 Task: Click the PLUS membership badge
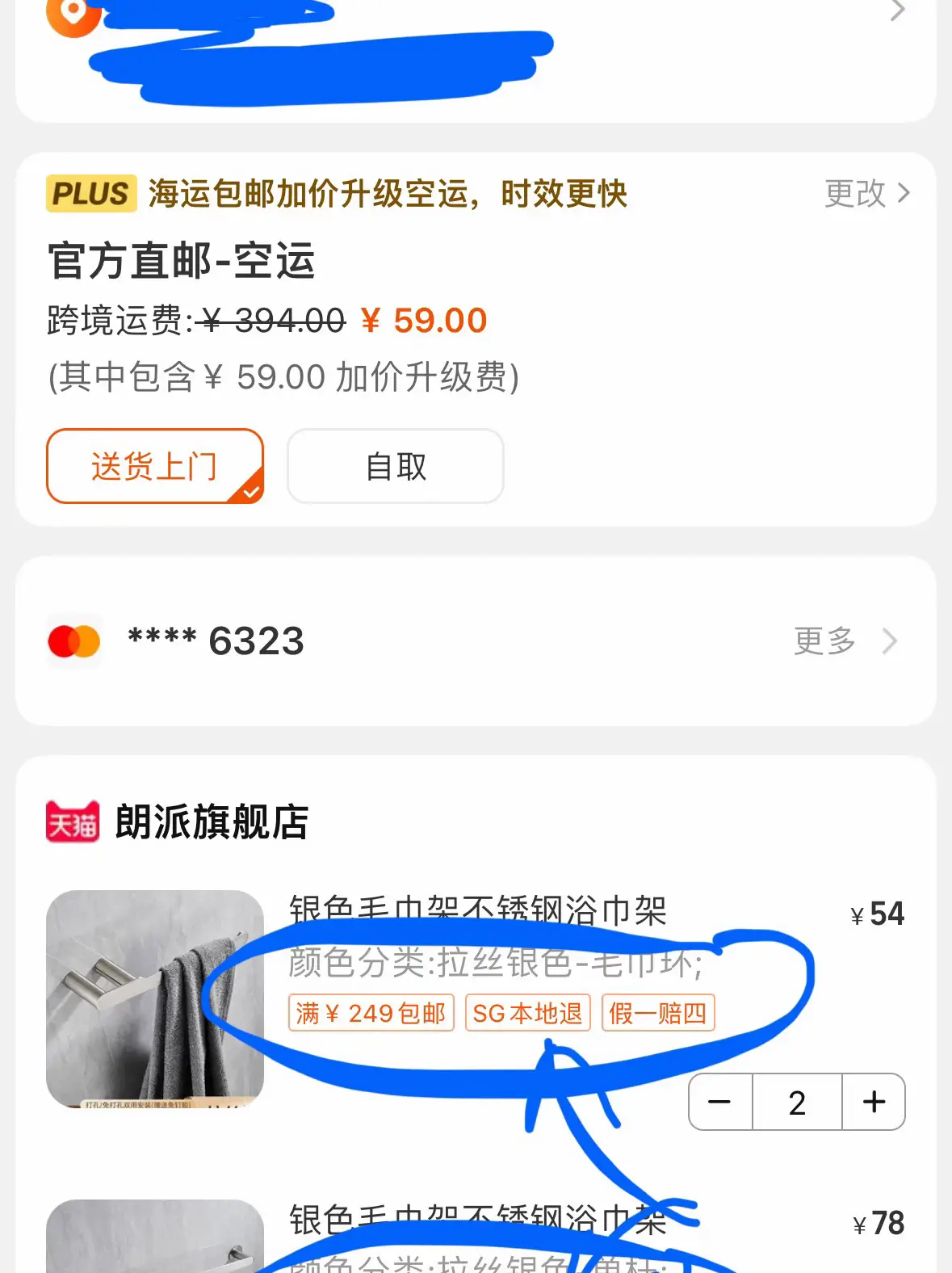pos(90,194)
